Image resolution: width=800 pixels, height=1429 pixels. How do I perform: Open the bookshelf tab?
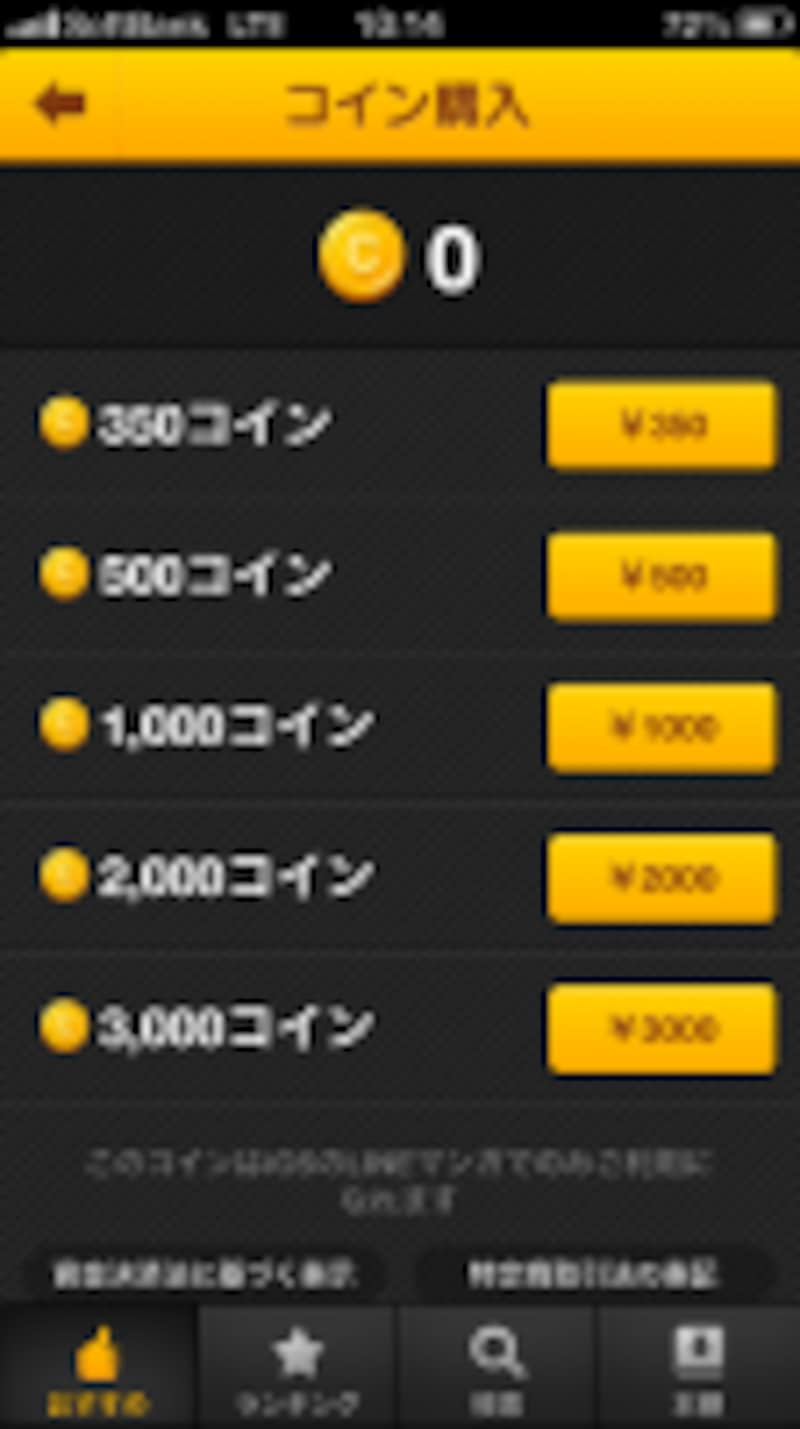(x=698, y=1368)
